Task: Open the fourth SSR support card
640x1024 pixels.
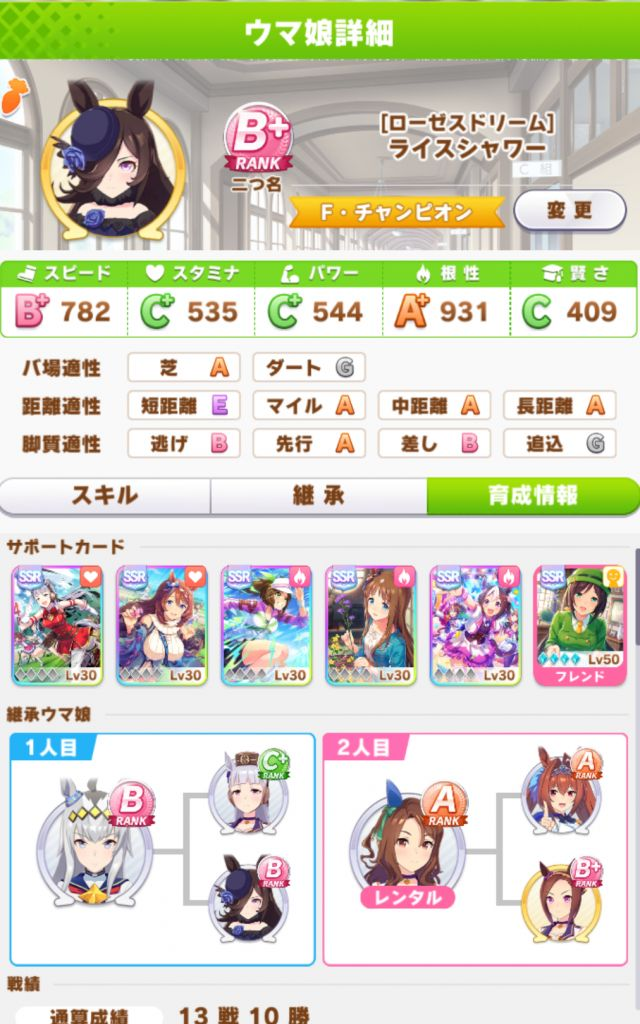Action: click(x=371, y=625)
